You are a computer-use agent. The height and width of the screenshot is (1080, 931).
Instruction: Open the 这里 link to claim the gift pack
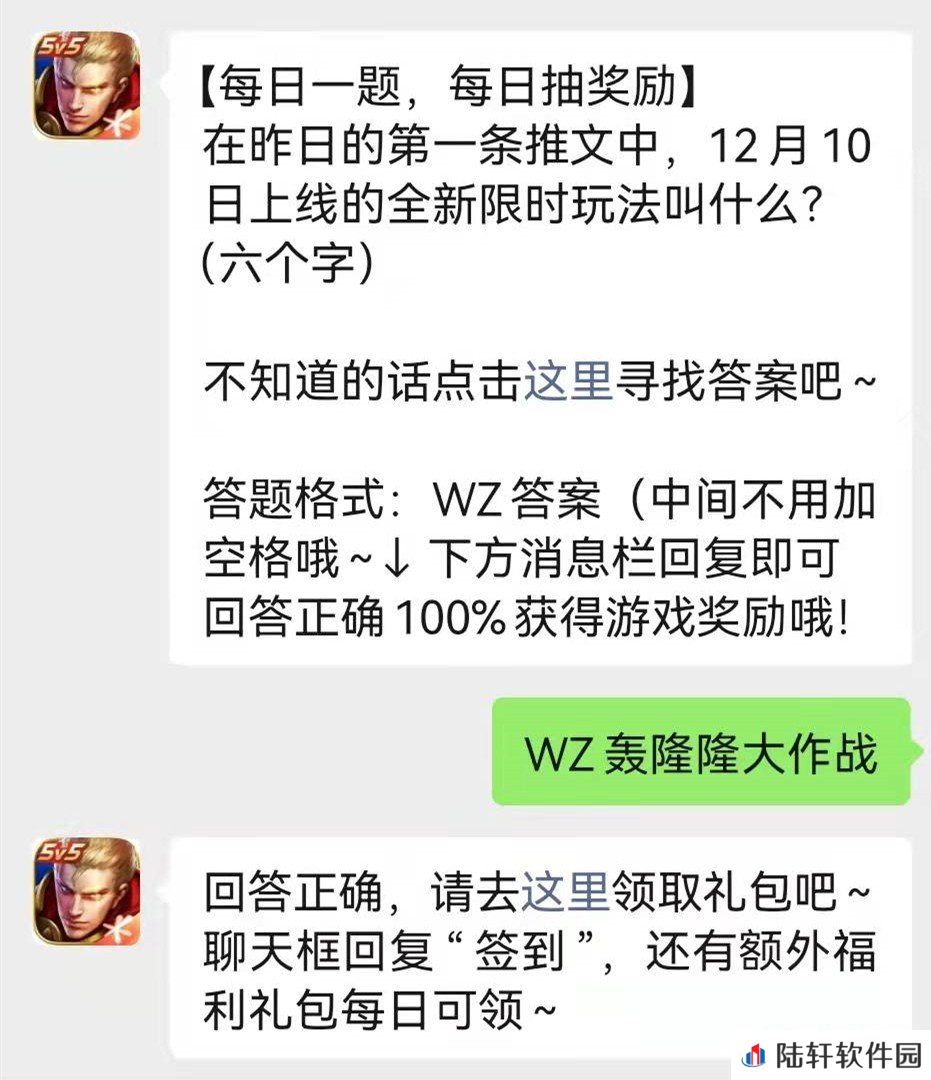point(564,892)
